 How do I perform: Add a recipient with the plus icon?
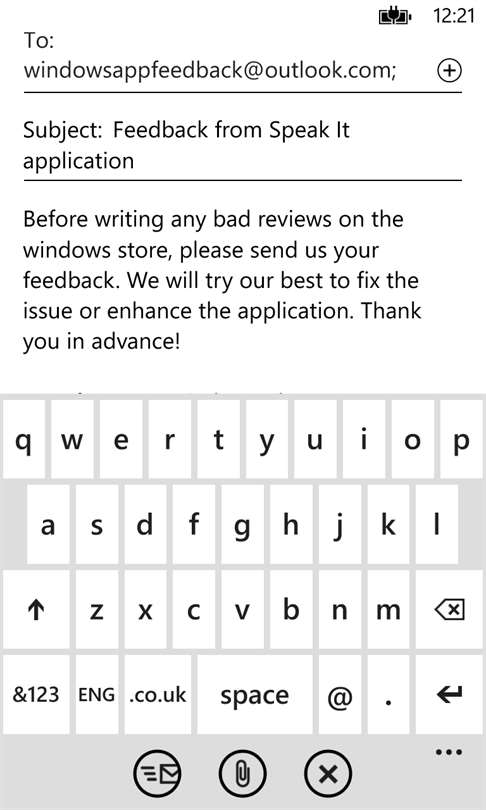[449, 71]
